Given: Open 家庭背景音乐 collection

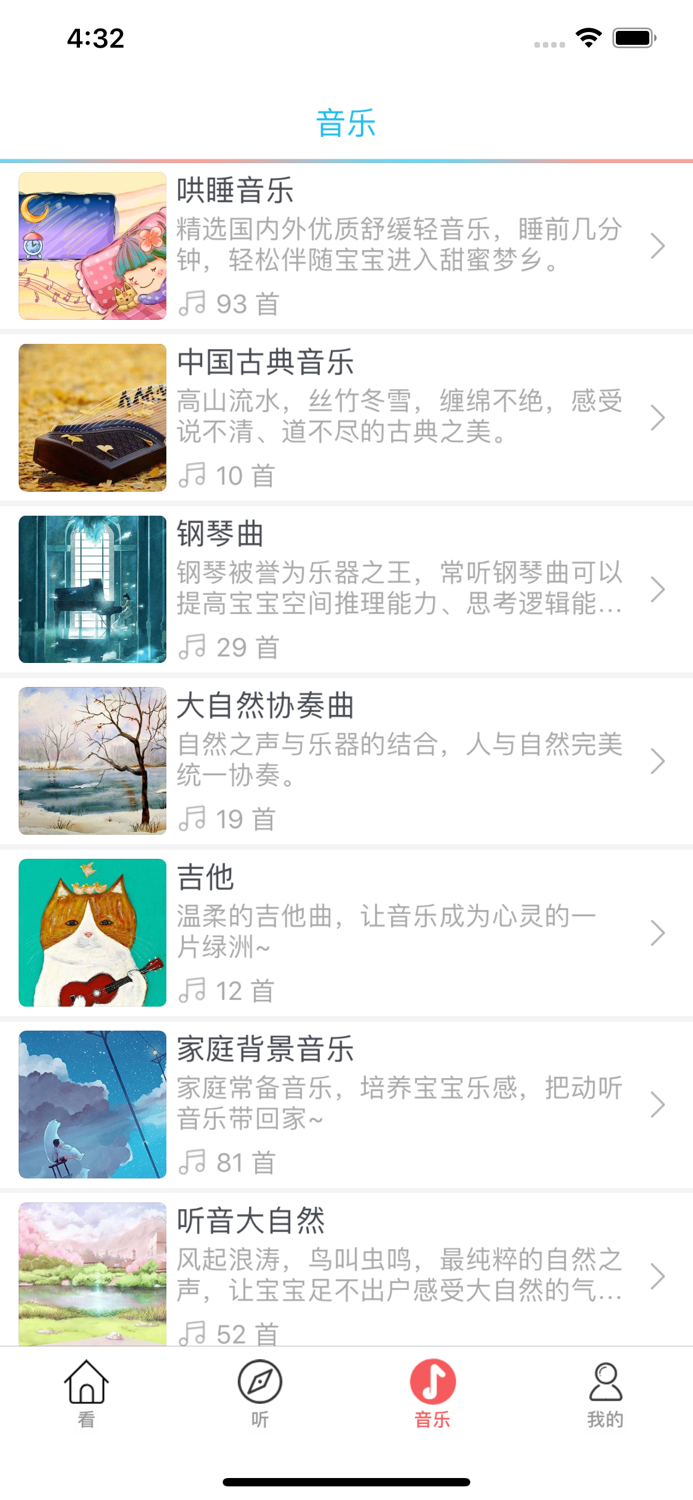Looking at the screenshot, I should (x=346, y=1105).
